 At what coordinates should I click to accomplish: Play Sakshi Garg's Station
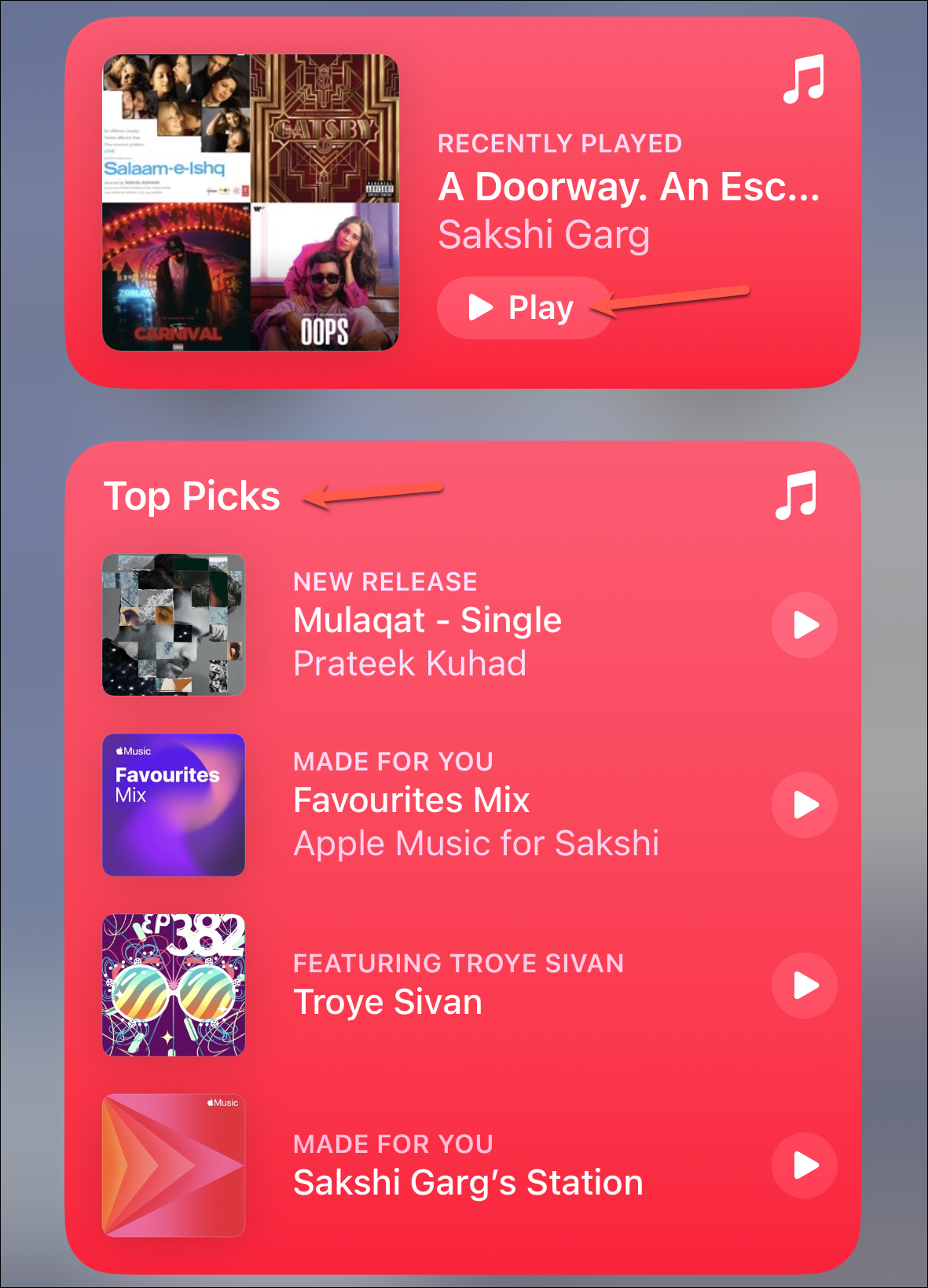coord(805,1165)
